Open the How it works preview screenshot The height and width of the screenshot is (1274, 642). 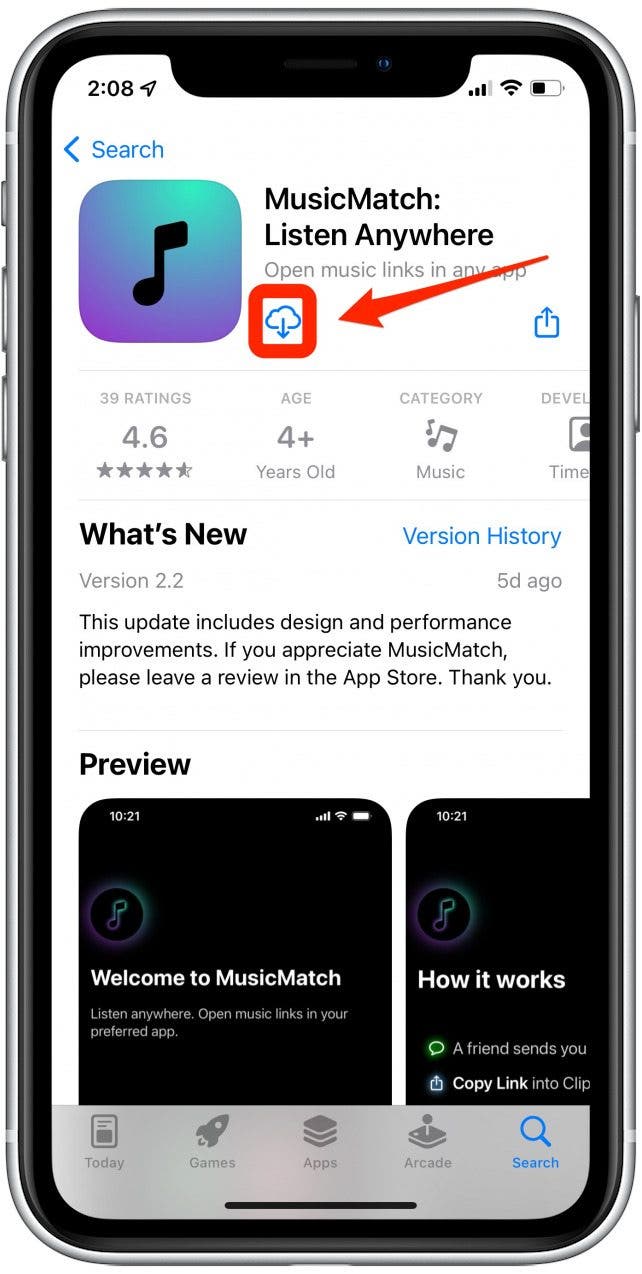498,950
